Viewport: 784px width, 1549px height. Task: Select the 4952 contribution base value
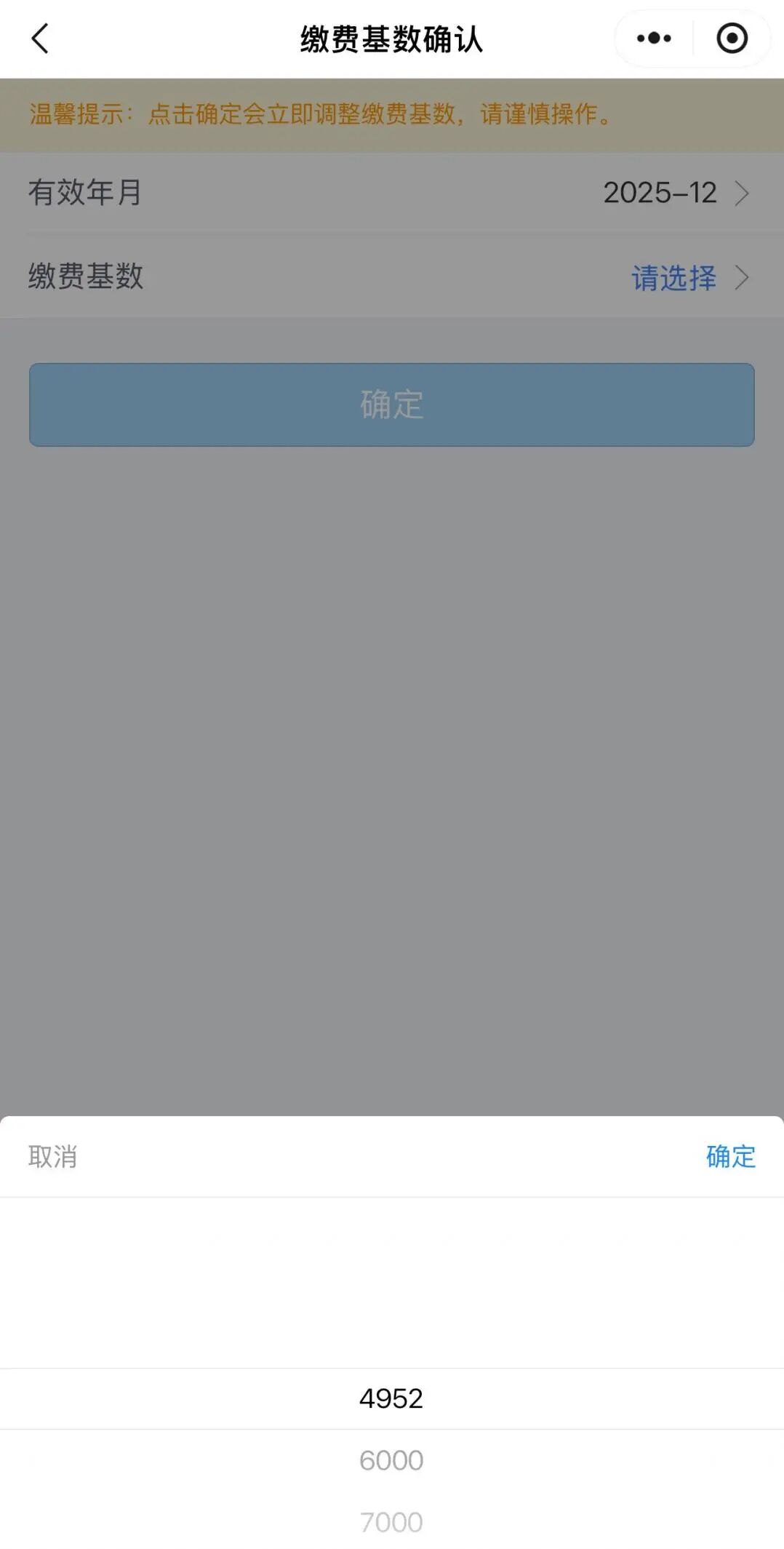(392, 1398)
